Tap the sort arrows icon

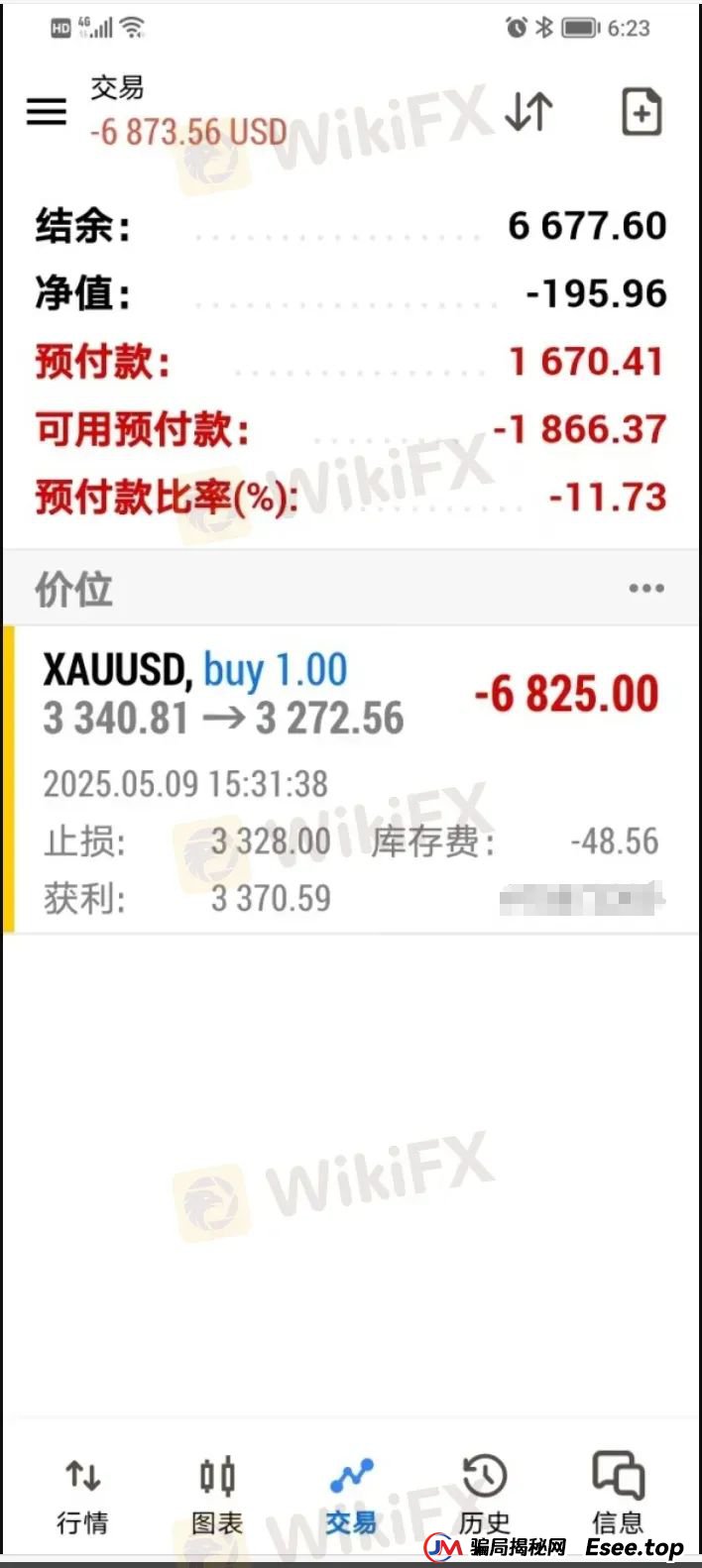pyautogui.click(x=528, y=111)
